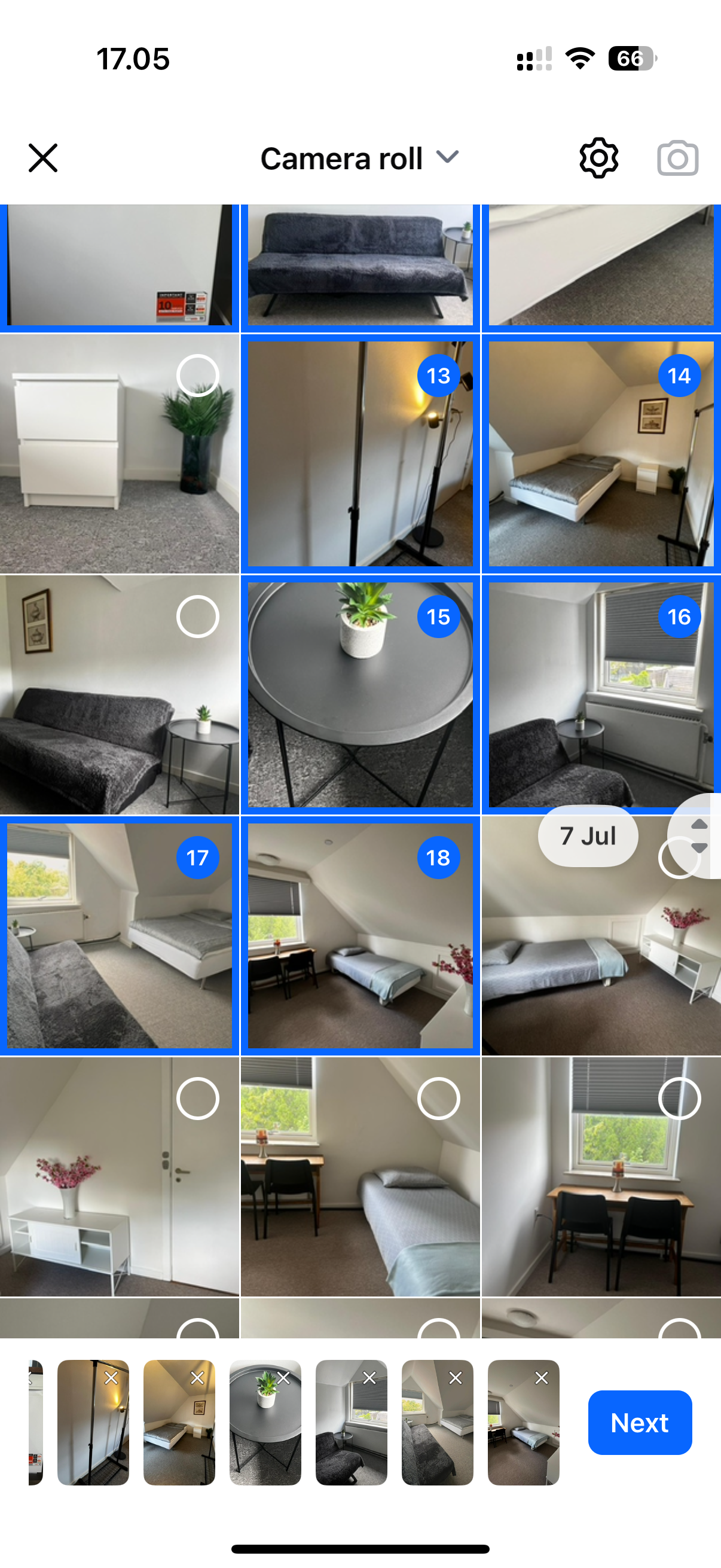Viewport: 721px width, 1568px height.
Task: Open the picker settings gear
Action: click(598, 158)
